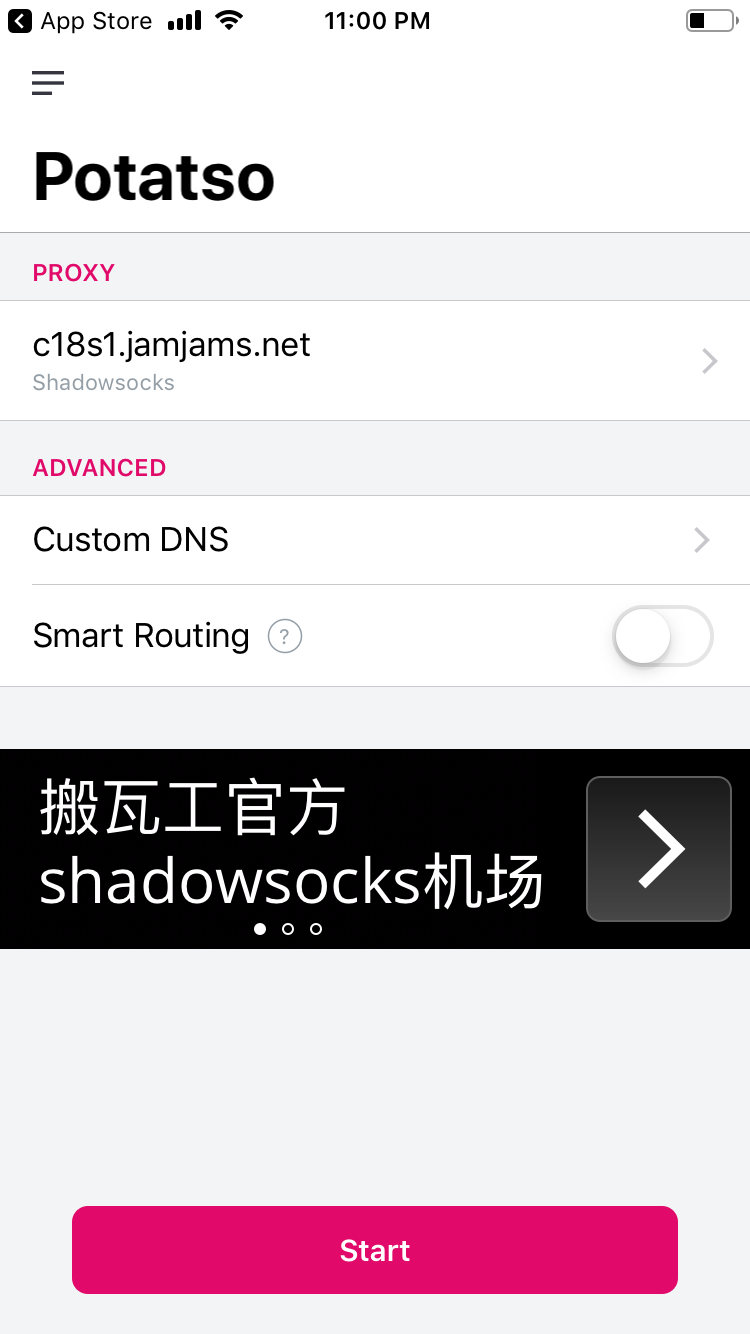
Task: Open the c18s1.jamjams.net proxy settings
Action: 374,360
